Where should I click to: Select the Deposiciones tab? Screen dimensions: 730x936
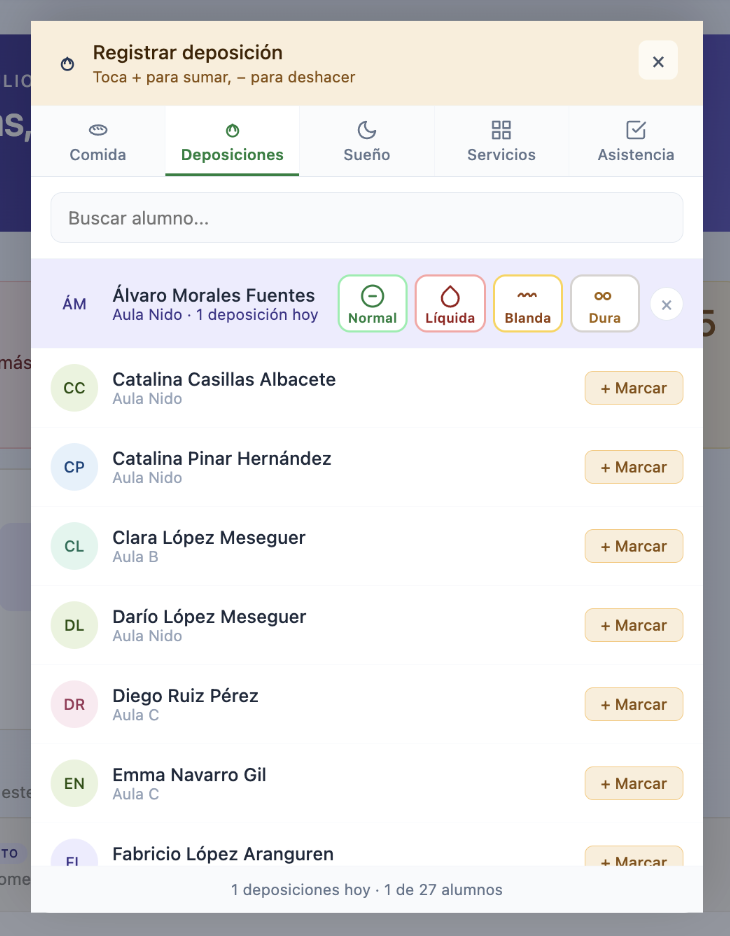tap(232, 141)
